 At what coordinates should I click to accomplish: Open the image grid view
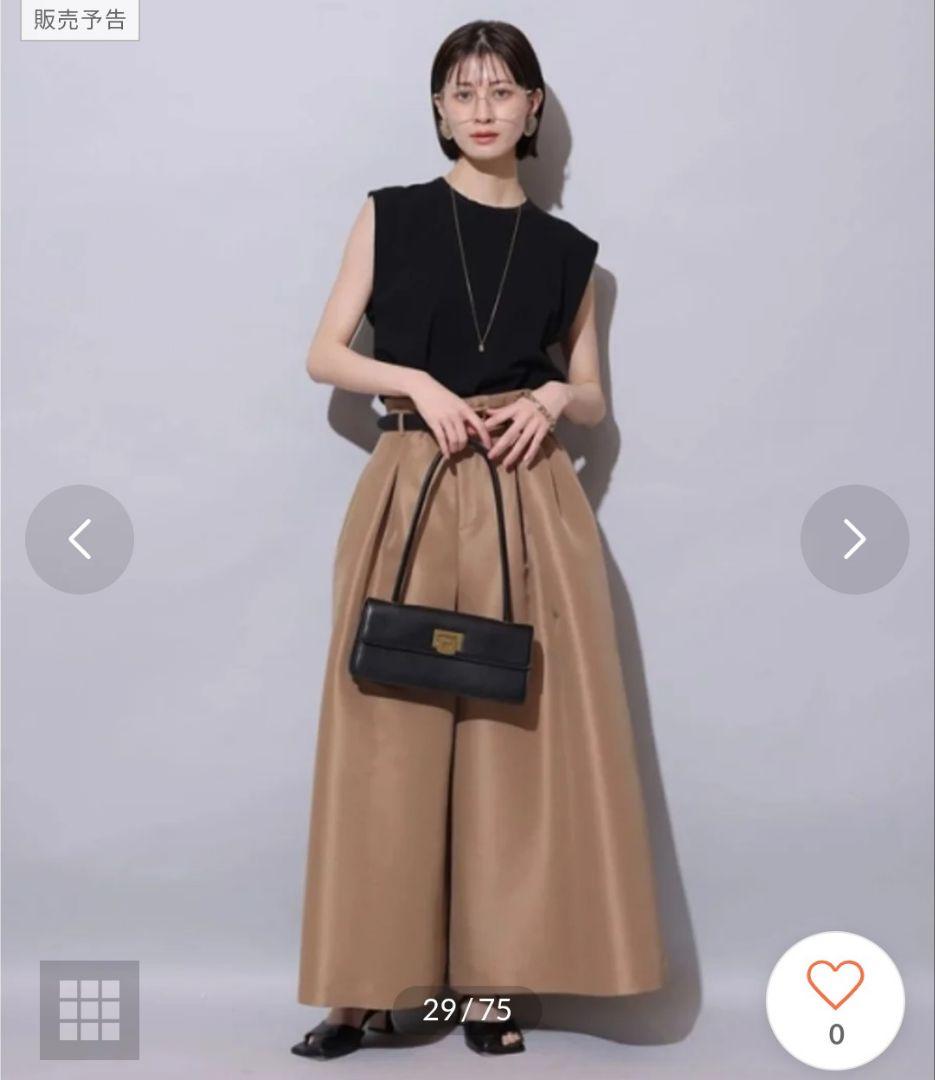(x=89, y=1009)
